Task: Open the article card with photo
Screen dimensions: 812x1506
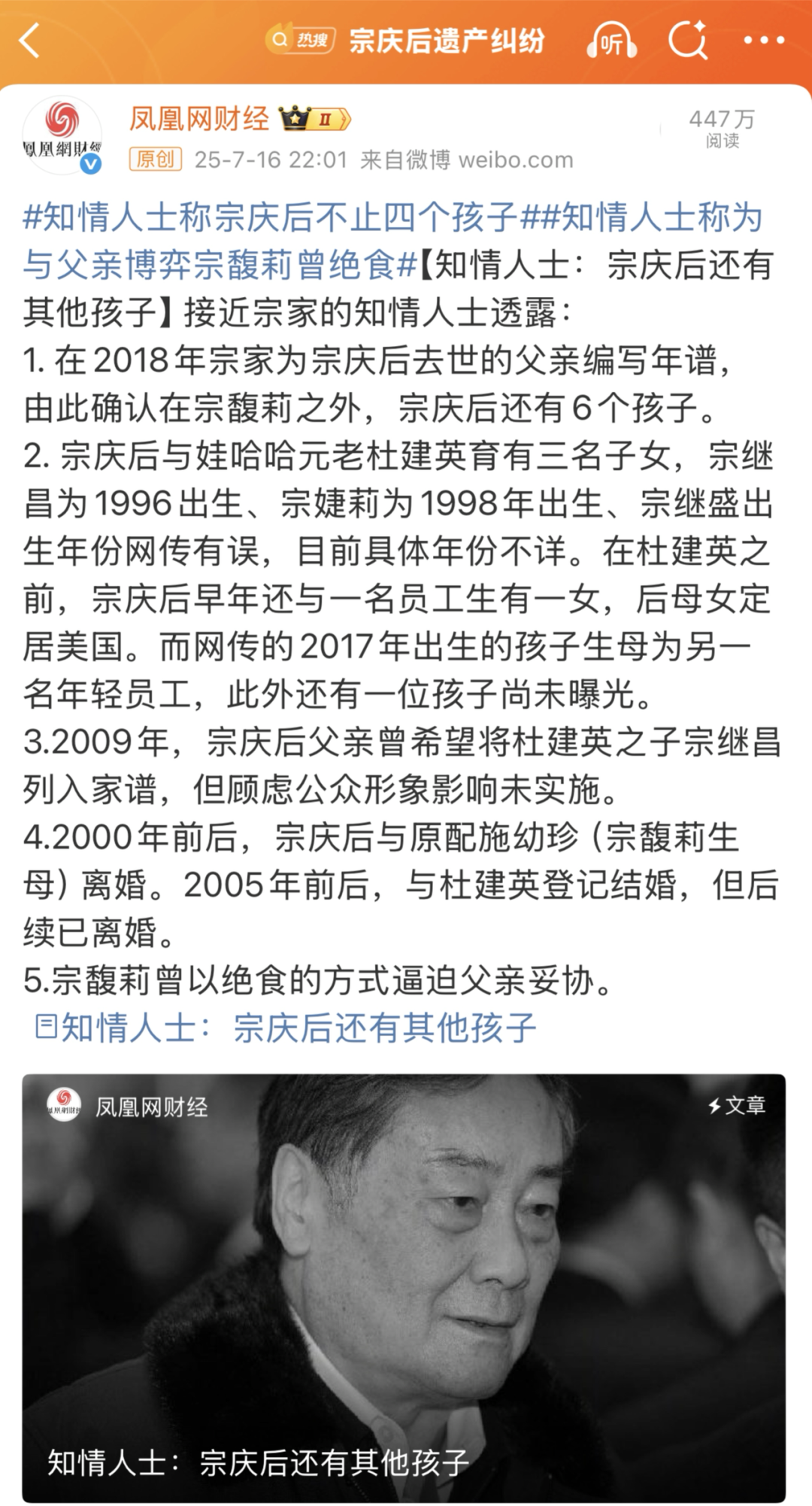Action: 404,1287
